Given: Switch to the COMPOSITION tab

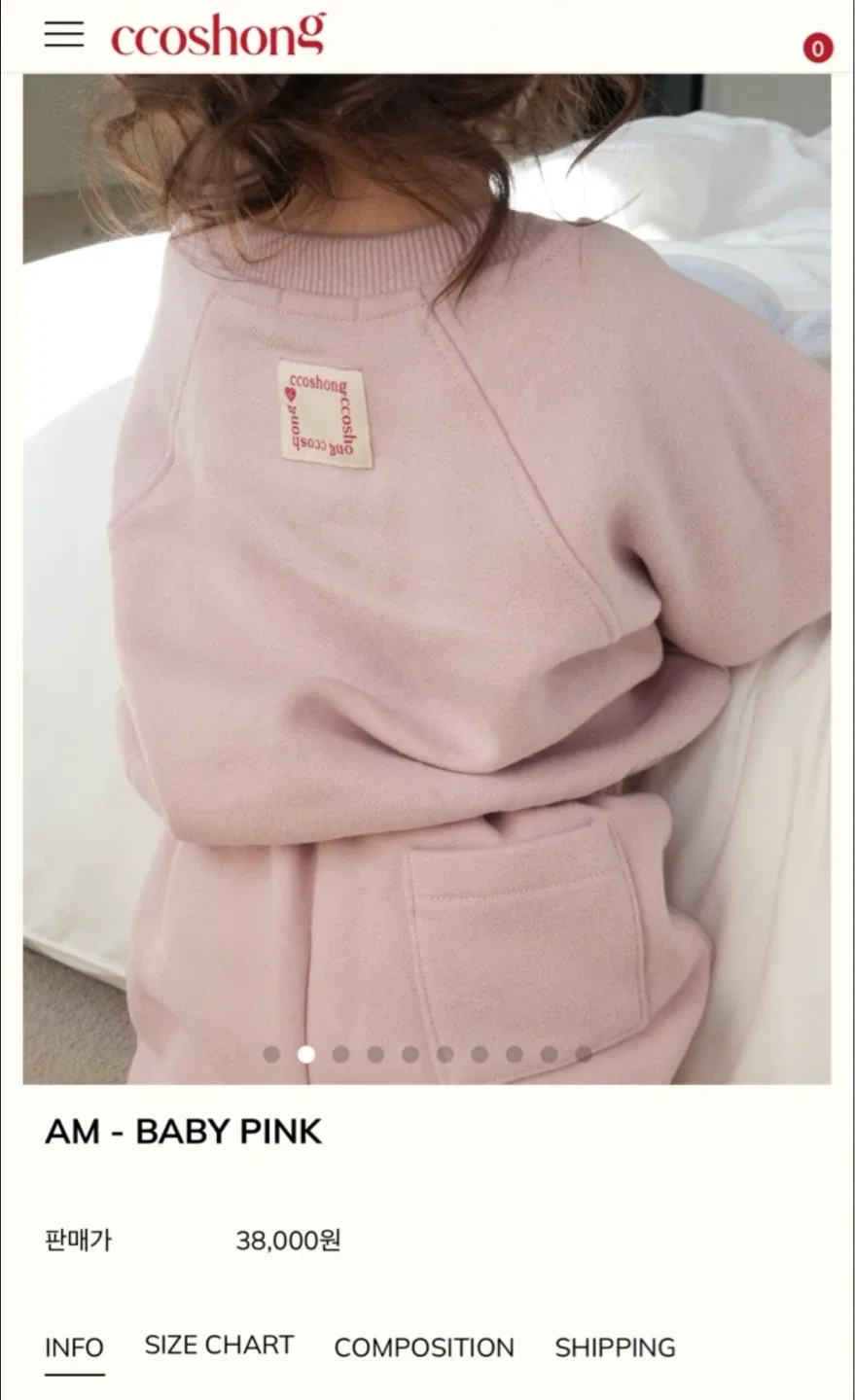Looking at the screenshot, I should click(423, 1347).
